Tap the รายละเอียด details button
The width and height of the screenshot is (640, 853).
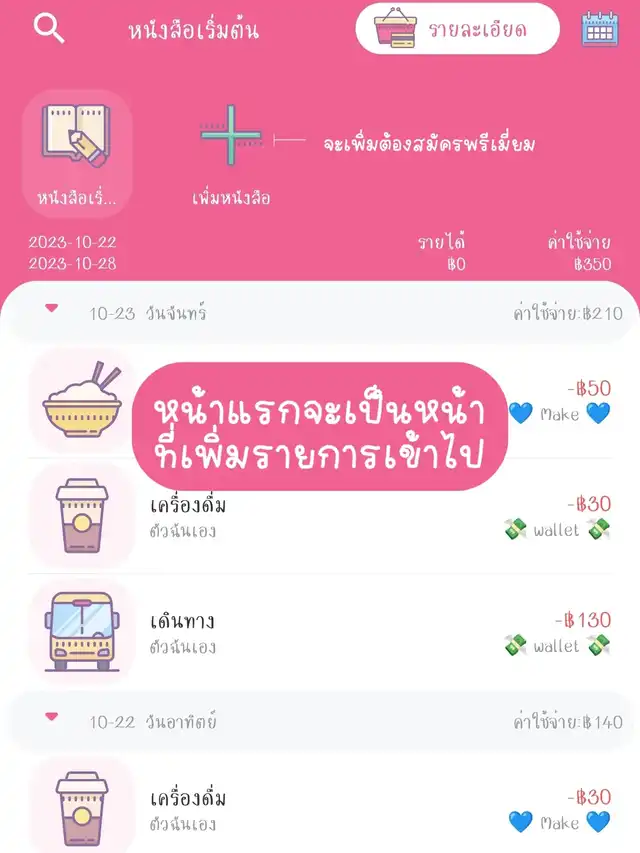(457, 29)
